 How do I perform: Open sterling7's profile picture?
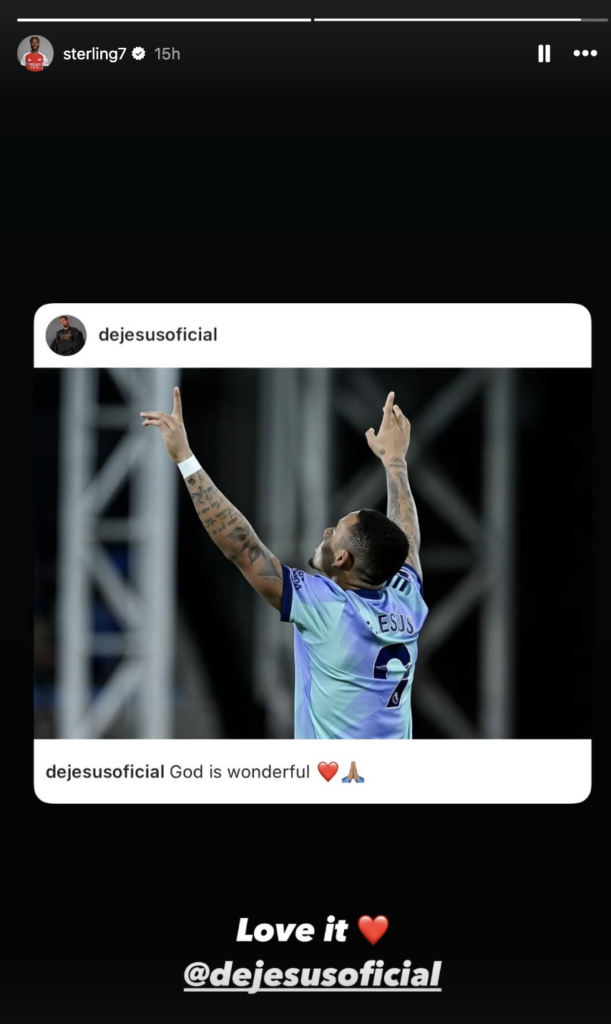(35, 53)
